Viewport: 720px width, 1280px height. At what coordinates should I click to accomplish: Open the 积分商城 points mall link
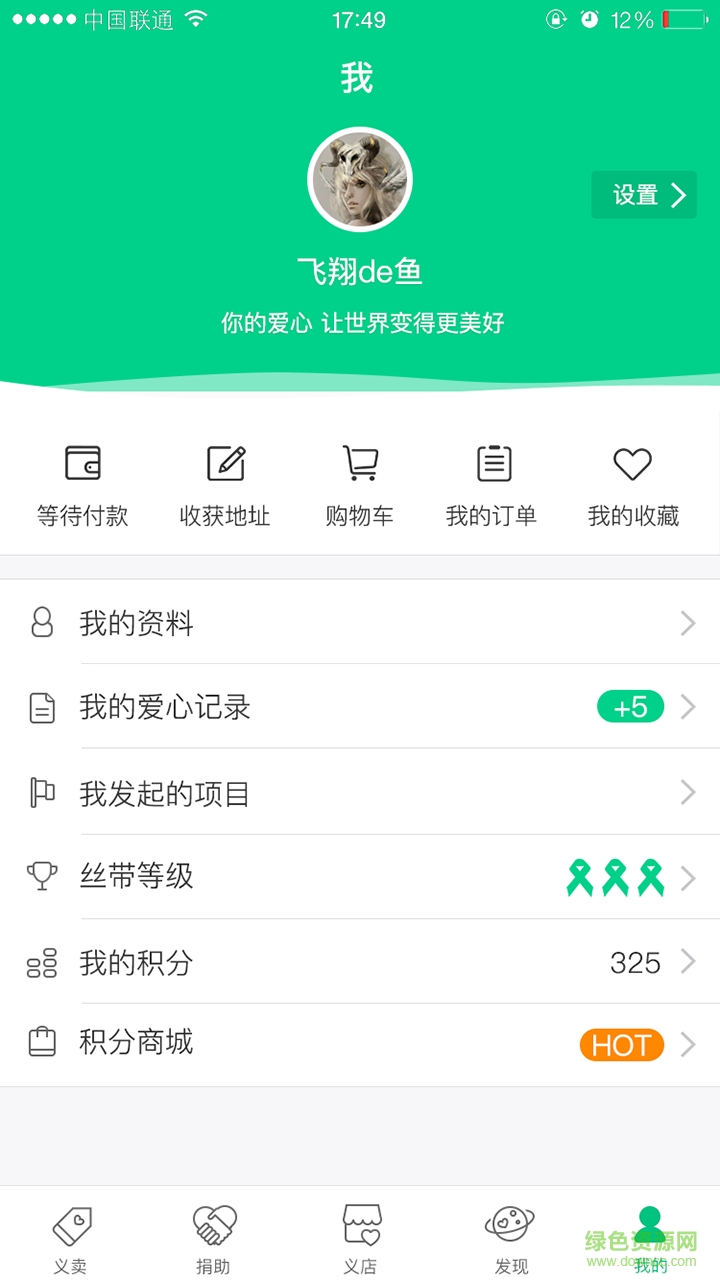(360, 1043)
